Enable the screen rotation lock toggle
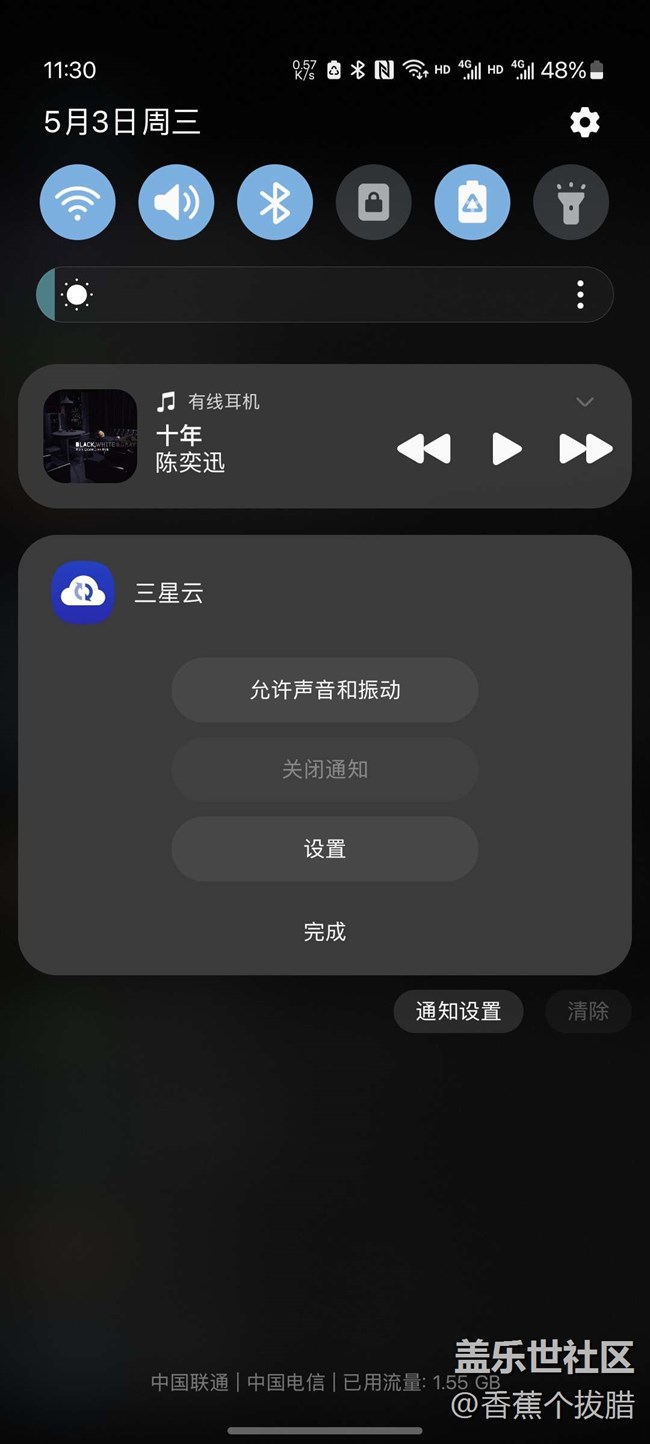Viewport: 650px width, 1444px height. click(373, 203)
